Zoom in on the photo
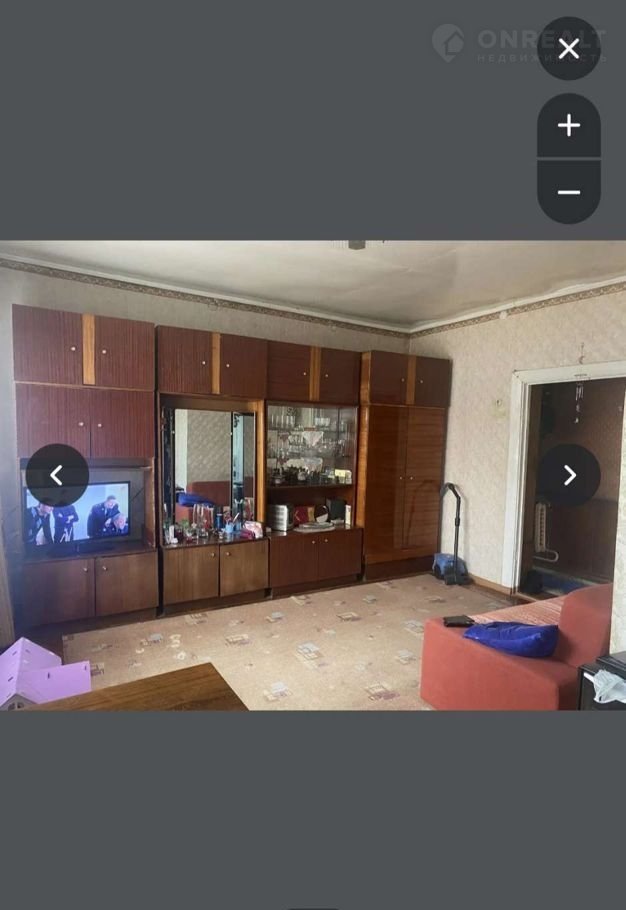 pyautogui.click(x=569, y=125)
